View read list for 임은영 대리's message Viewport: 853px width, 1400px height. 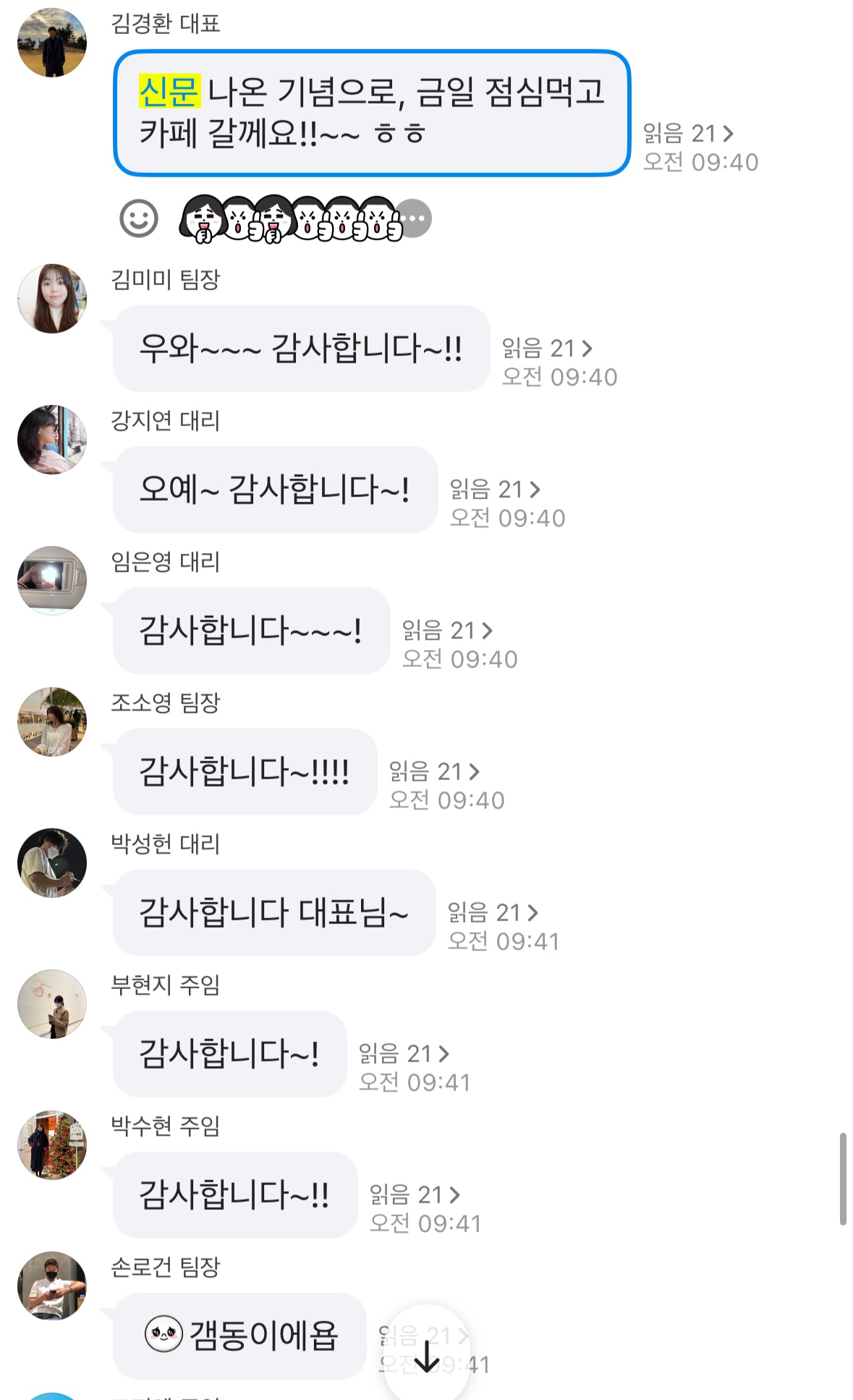click(x=448, y=631)
